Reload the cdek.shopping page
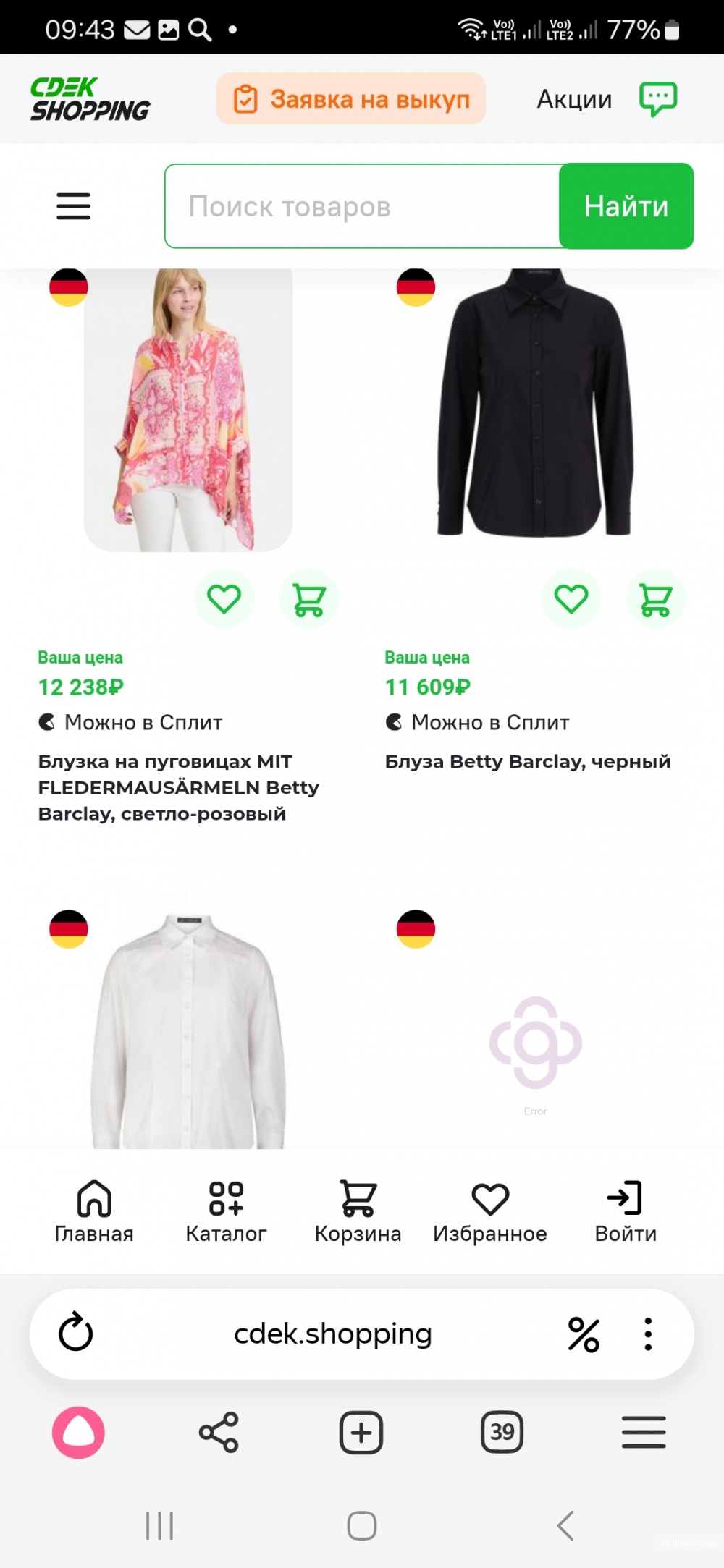 [x=75, y=1334]
